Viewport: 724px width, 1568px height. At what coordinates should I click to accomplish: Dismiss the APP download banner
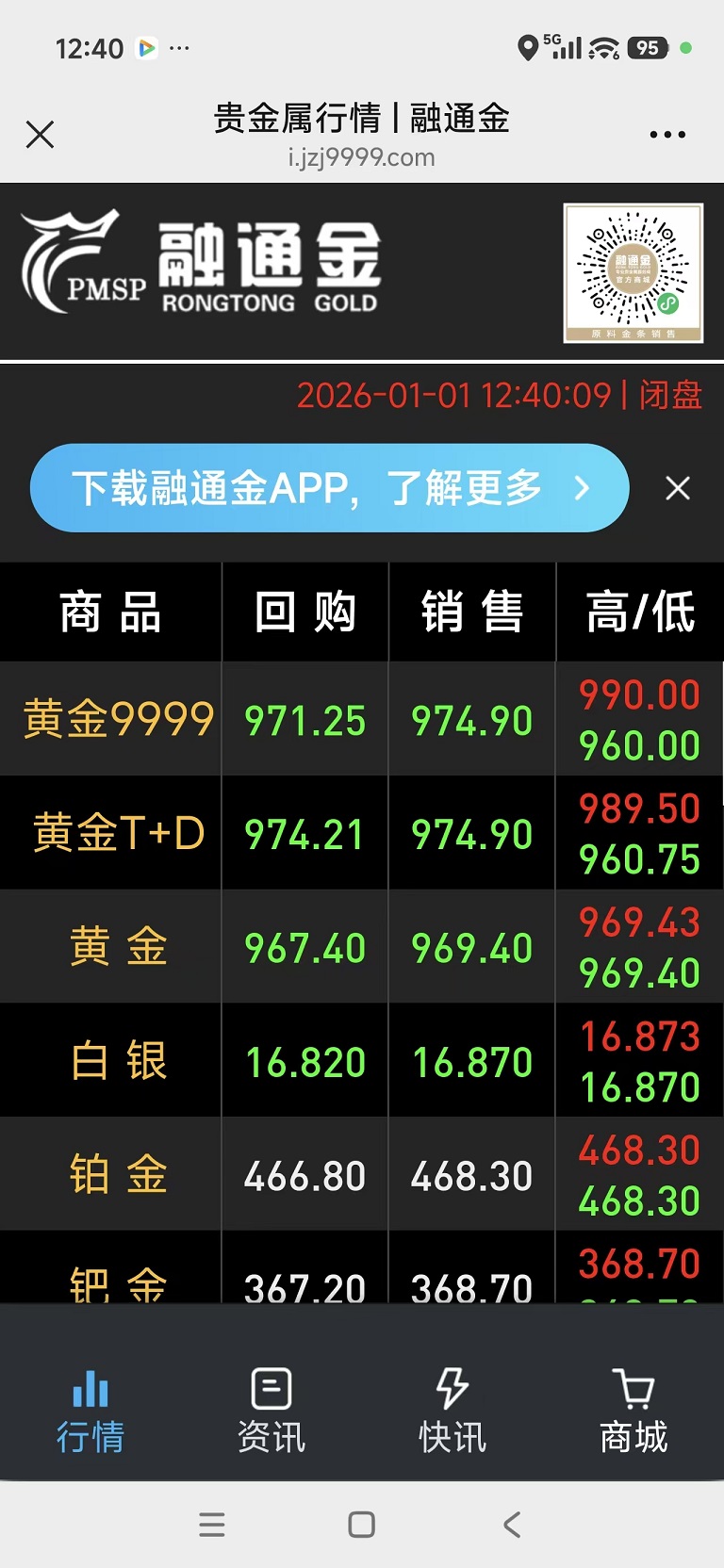(677, 488)
